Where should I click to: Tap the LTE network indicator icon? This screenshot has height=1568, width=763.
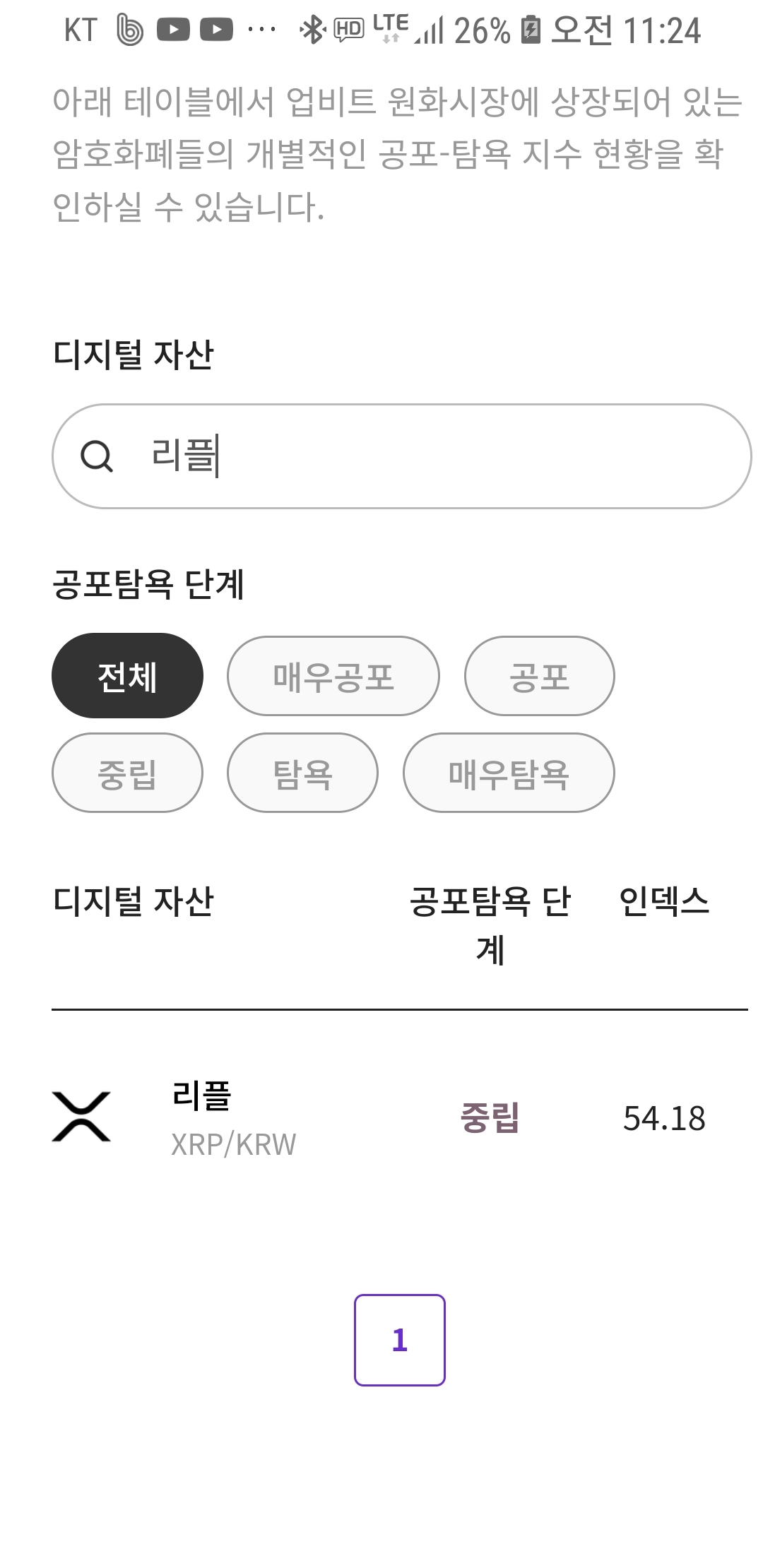pyautogui.click(x=391, y=27)
